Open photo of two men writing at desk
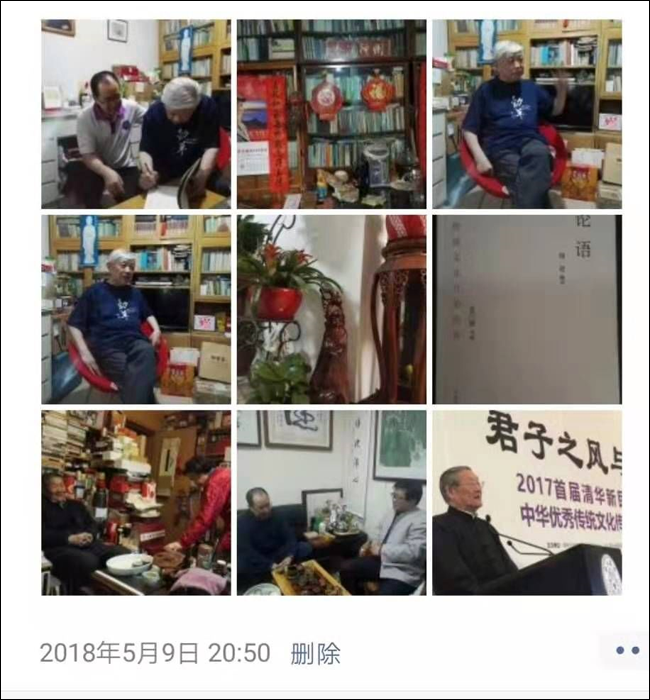The image size is (650, 700). [x=135, y=114]
